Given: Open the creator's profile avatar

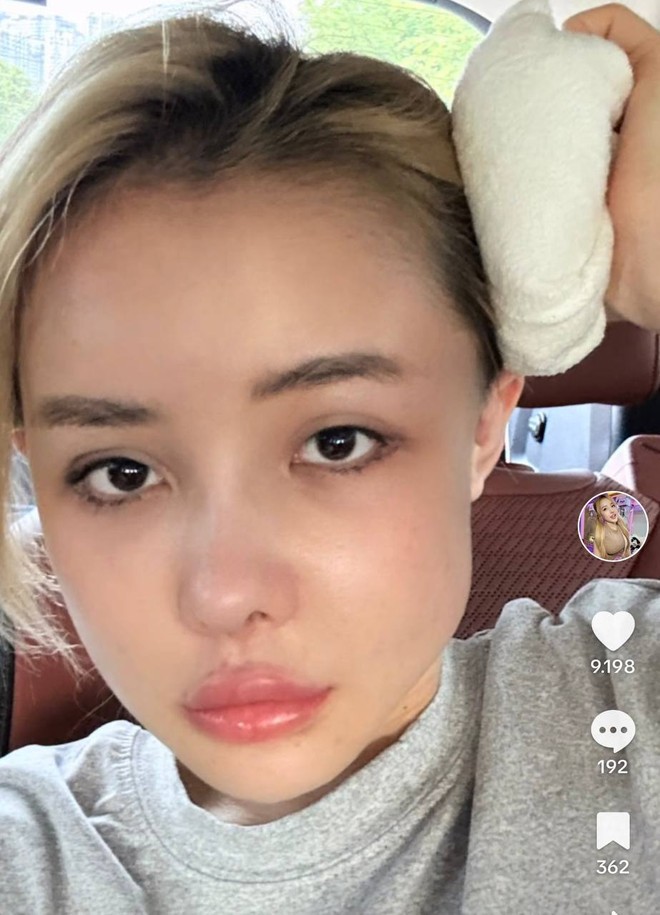Looking at the screenshot, I should (613, 526).
